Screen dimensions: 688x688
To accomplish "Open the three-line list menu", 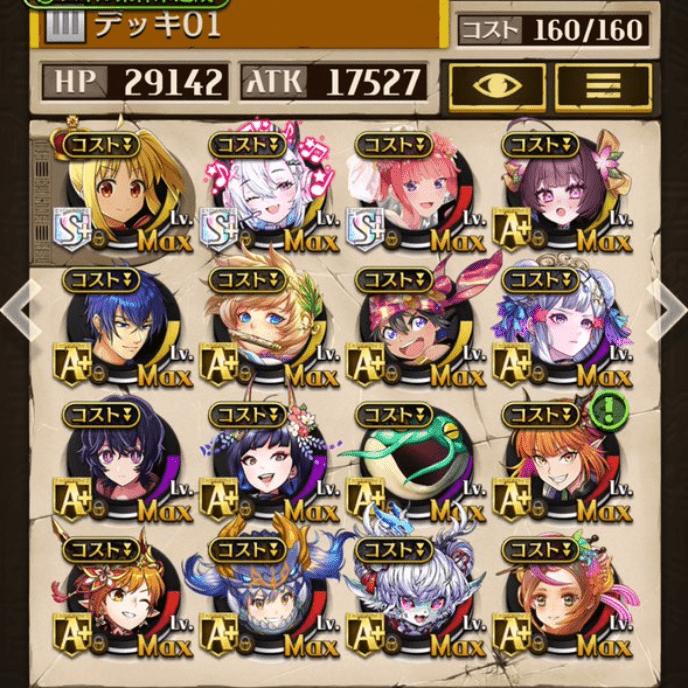I will [x=603, y=83].
